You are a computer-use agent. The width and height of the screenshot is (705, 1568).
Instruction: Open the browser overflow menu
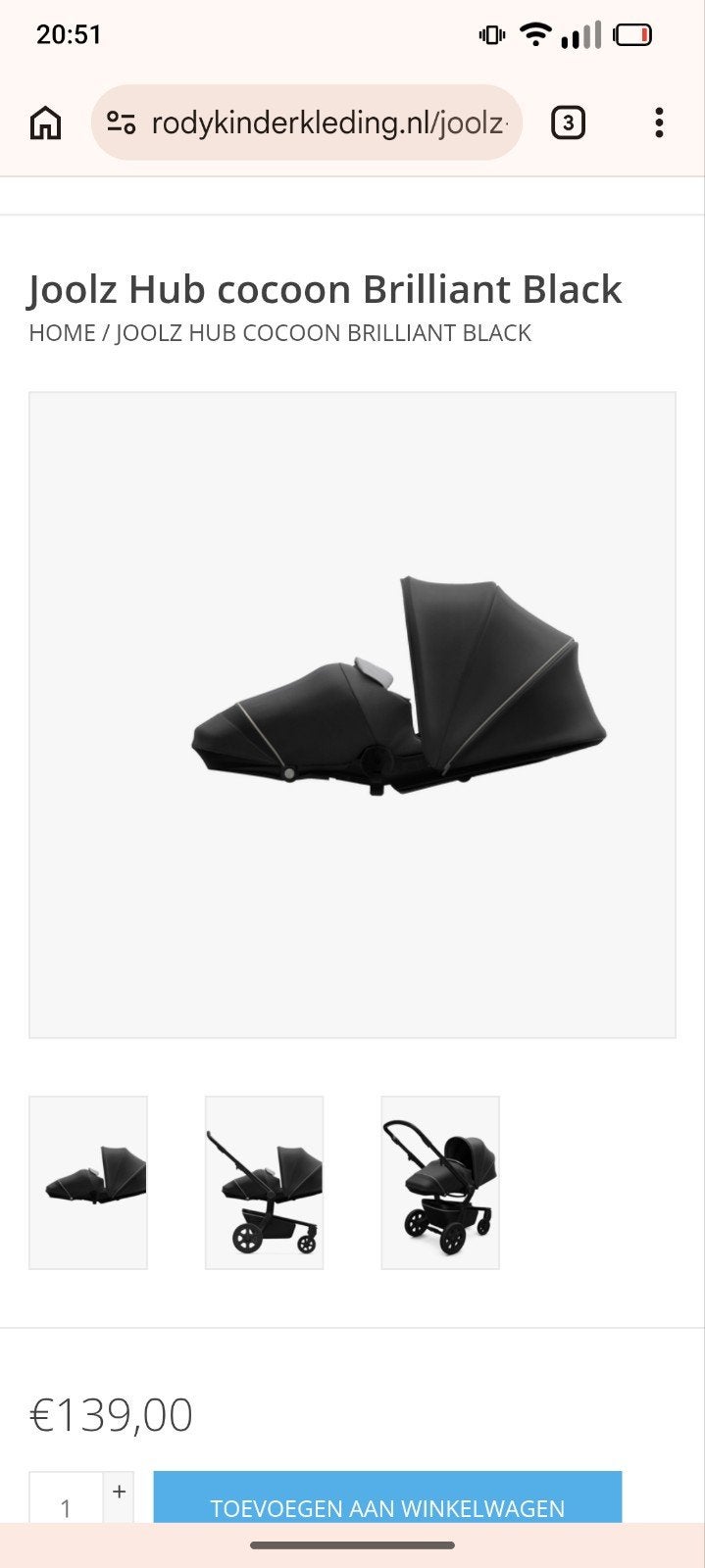(659, 123)
